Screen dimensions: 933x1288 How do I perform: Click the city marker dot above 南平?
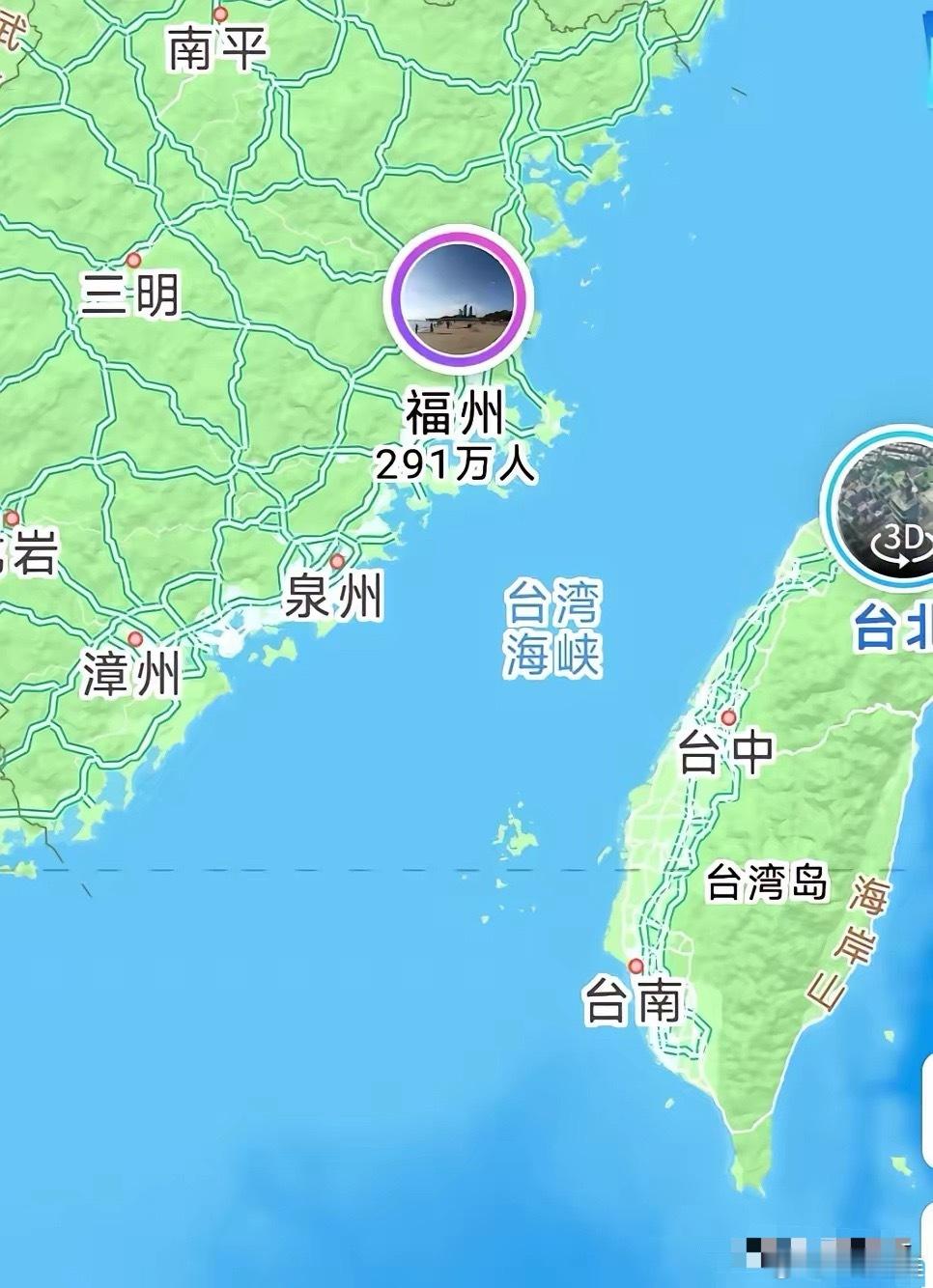point(220,13)
